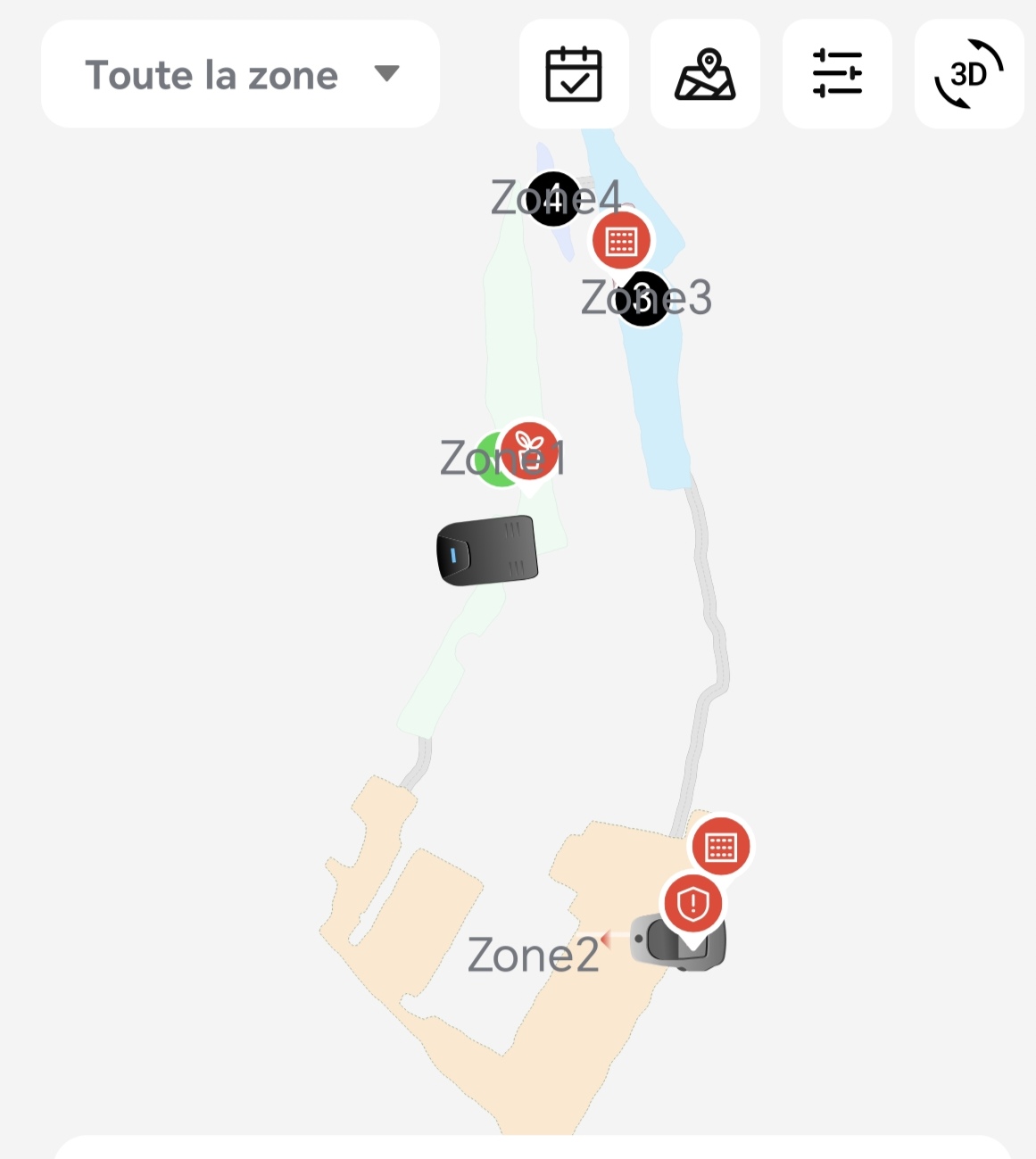Select the Zone4 marker on the map
The width and height of the screenshot is (1036, 1159).
pos(553,199)
